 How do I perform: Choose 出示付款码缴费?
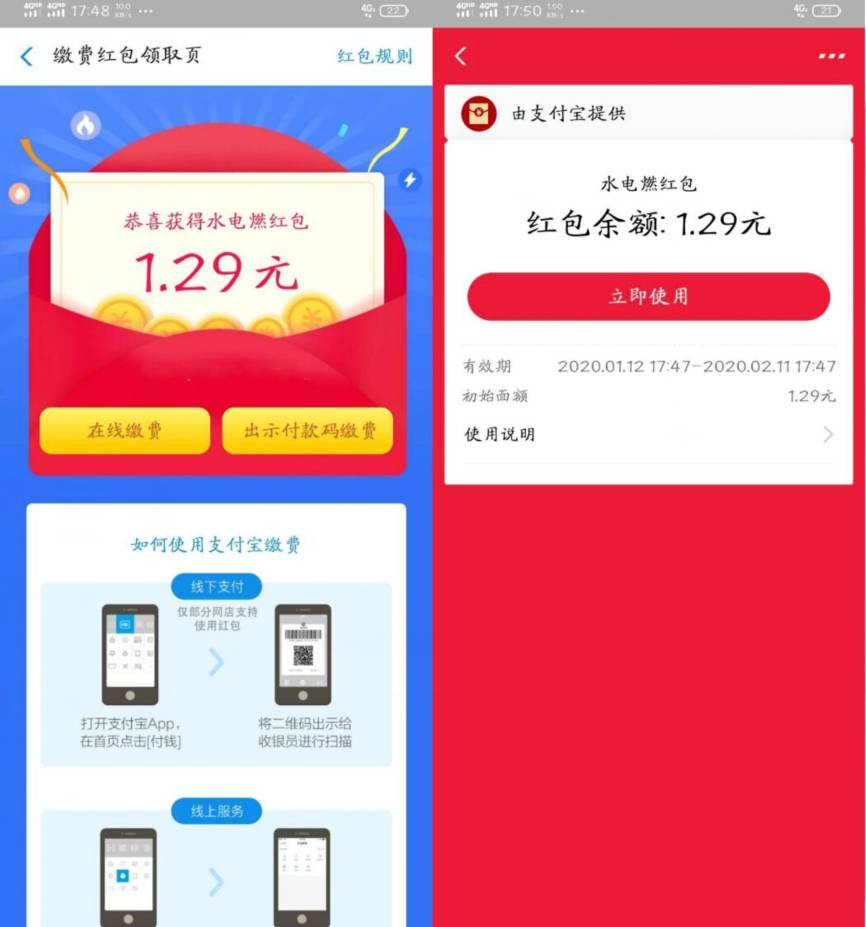pos(309,431)
